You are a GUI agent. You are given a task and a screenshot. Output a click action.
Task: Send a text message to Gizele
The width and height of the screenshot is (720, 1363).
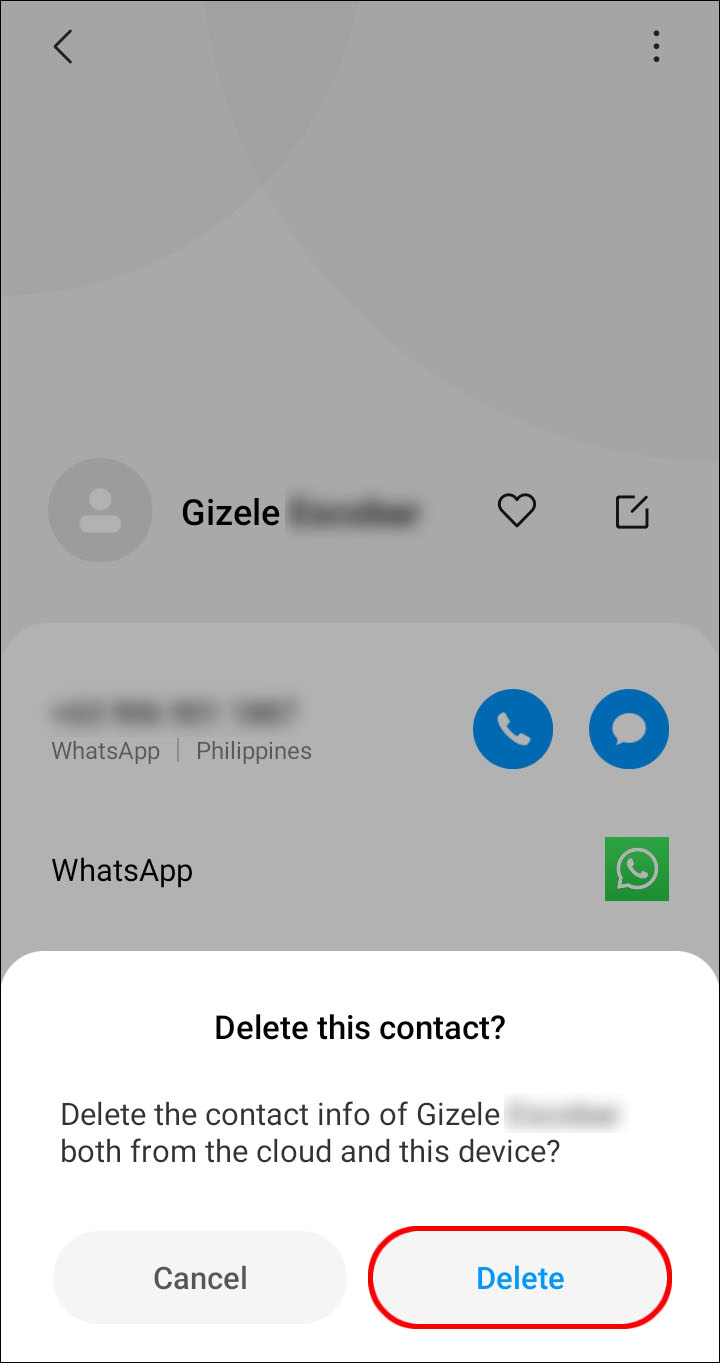pos(629,731)
